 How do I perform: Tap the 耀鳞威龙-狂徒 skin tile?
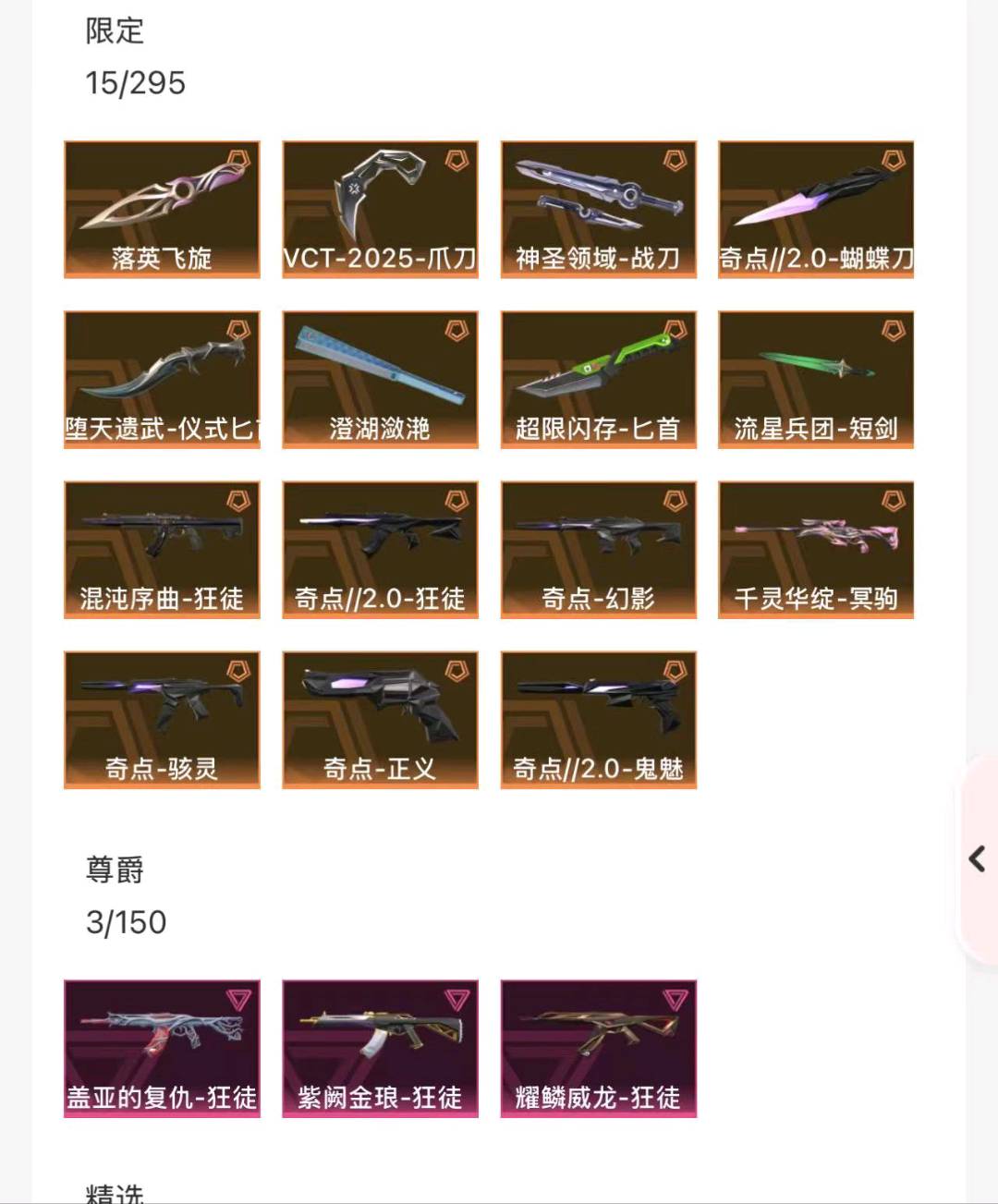pyautogui.click(x=598, y=1048)
